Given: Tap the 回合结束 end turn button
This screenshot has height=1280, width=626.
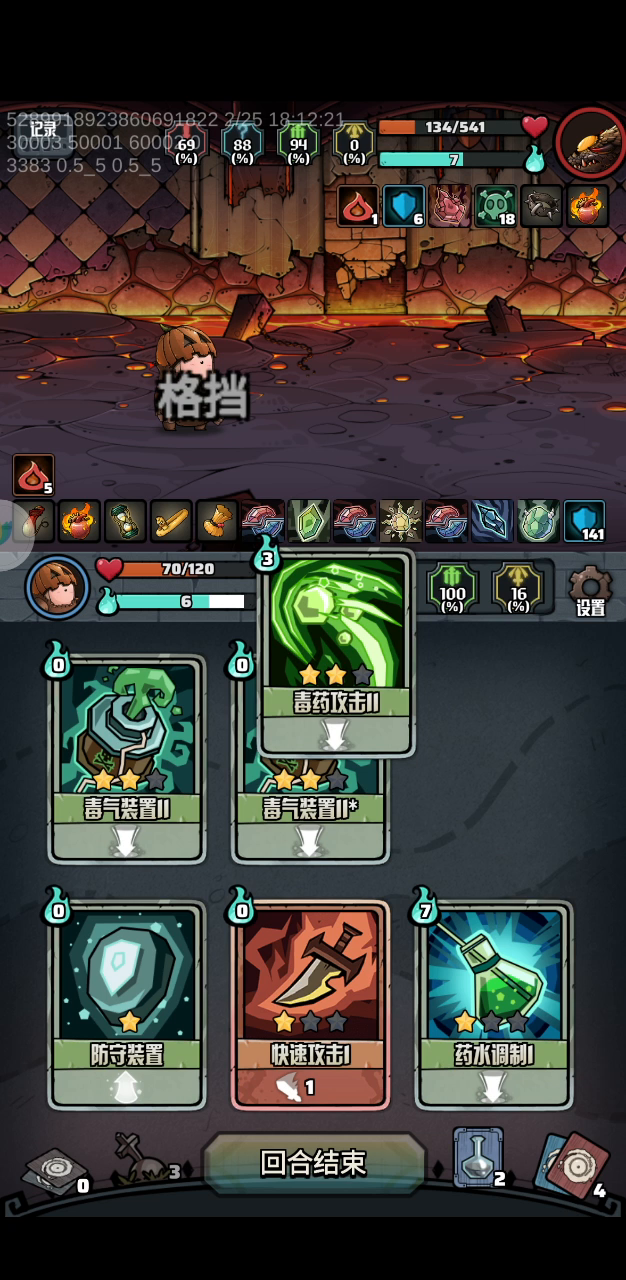Looking at the screenshot, I should click(x=314, y=1163).
